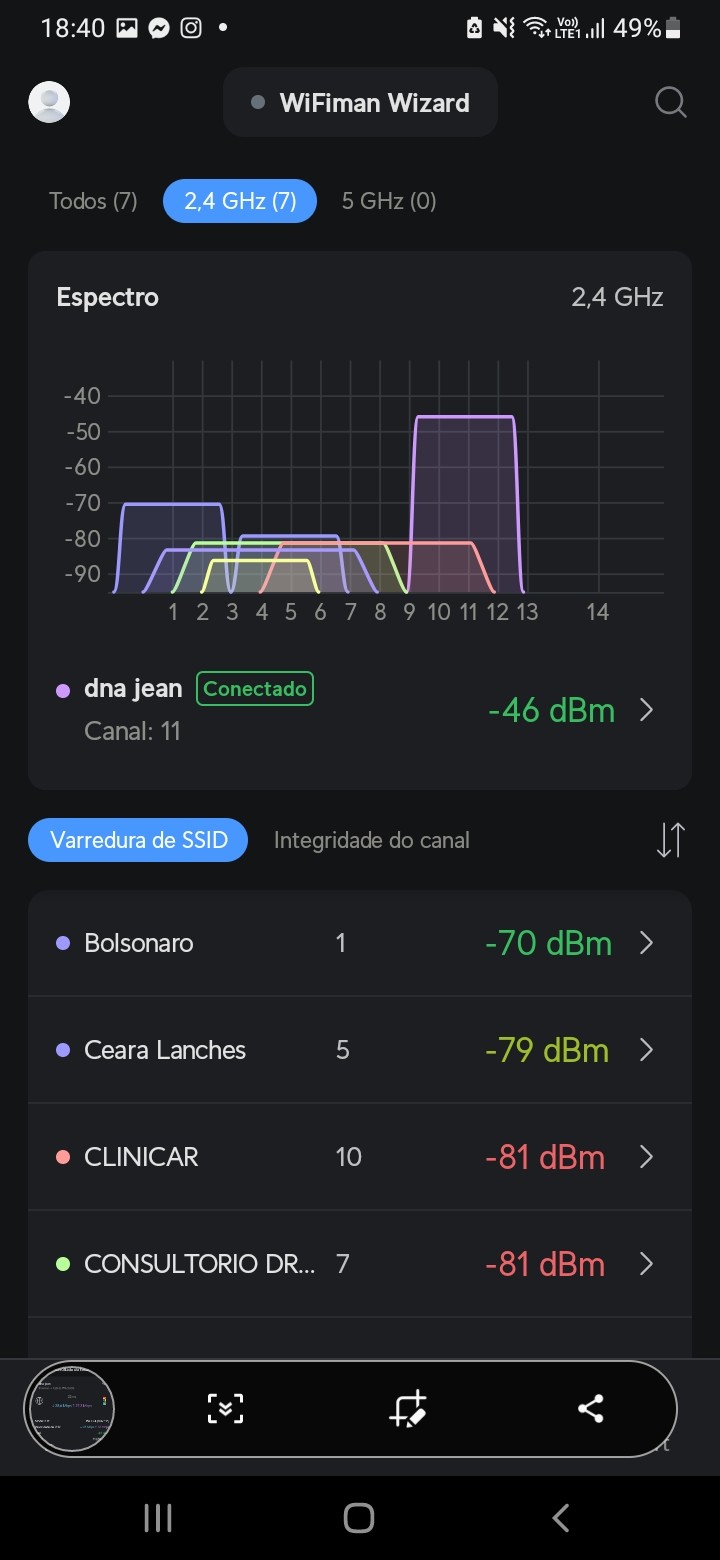Change the network list sort order
720x1560 pixels.
coord(670,840)
